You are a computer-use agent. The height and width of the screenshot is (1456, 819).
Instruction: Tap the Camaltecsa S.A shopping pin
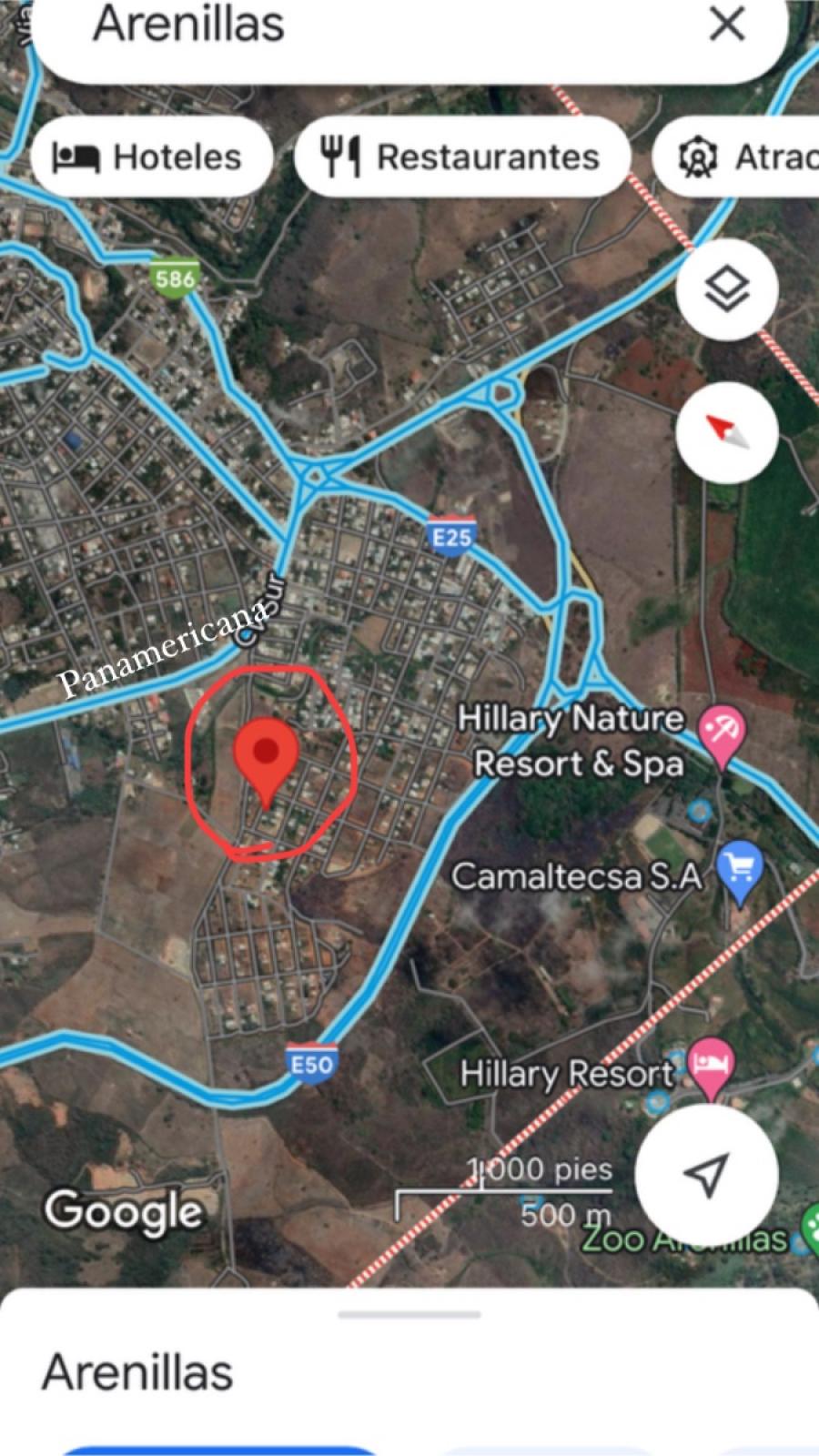[x=739, y=874]
